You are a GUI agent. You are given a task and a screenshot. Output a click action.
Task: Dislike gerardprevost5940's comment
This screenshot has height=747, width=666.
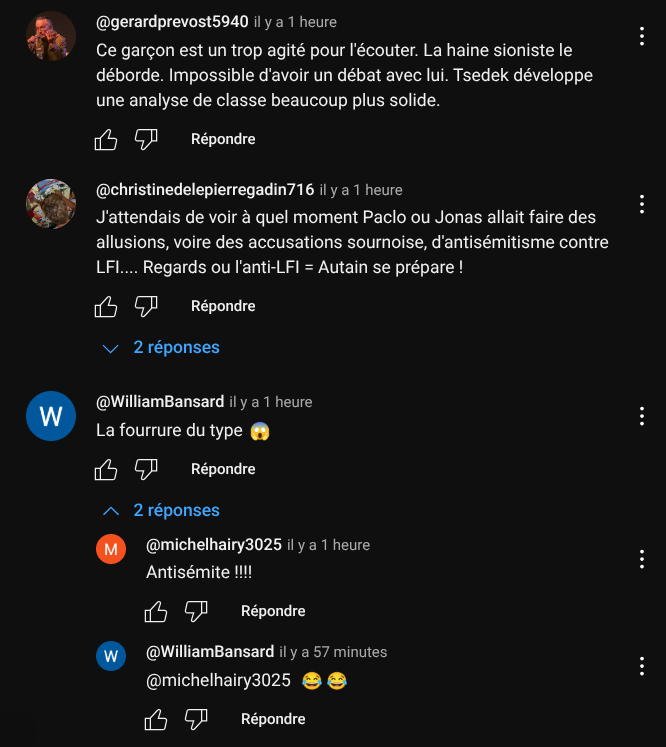pyautogui.click(x=147, y=140)
